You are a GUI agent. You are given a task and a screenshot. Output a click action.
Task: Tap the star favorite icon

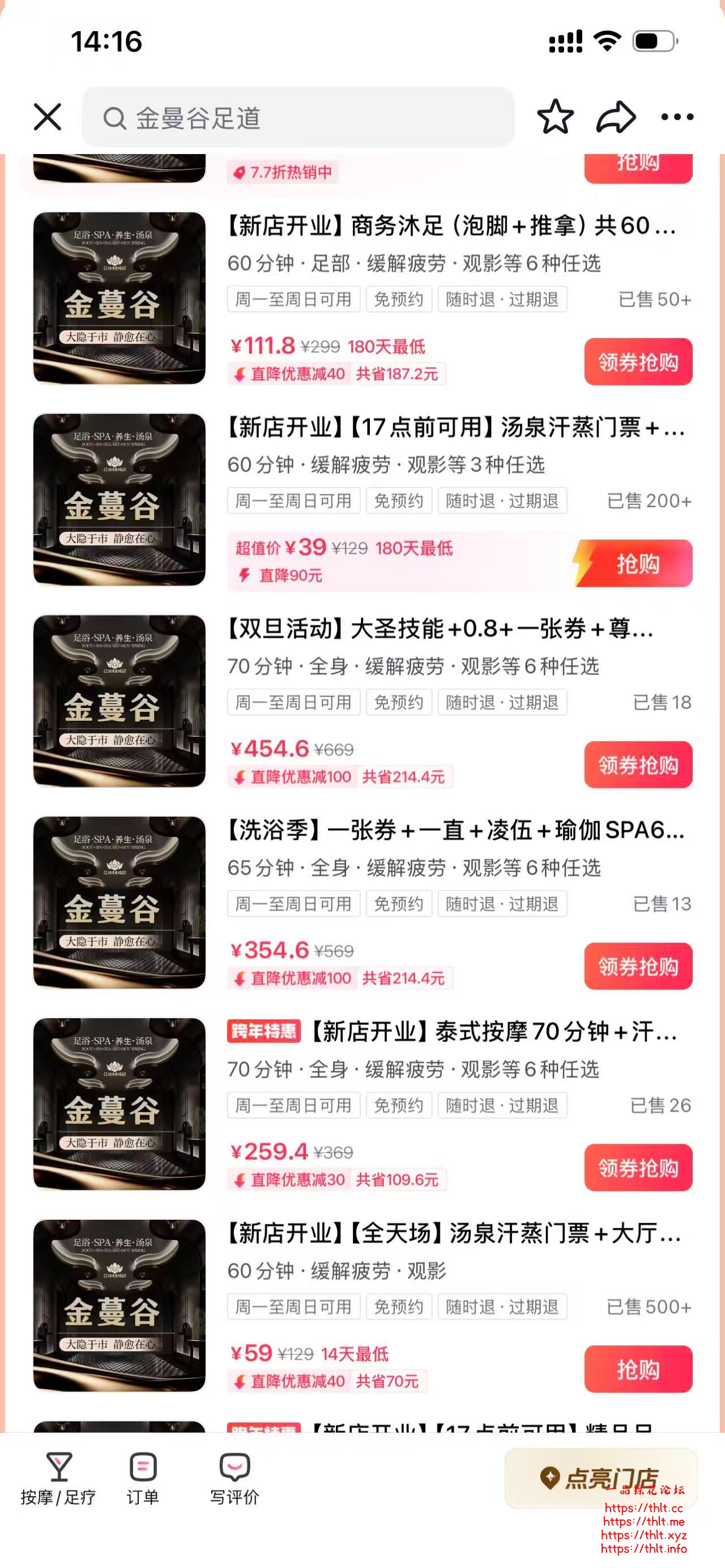555,117
